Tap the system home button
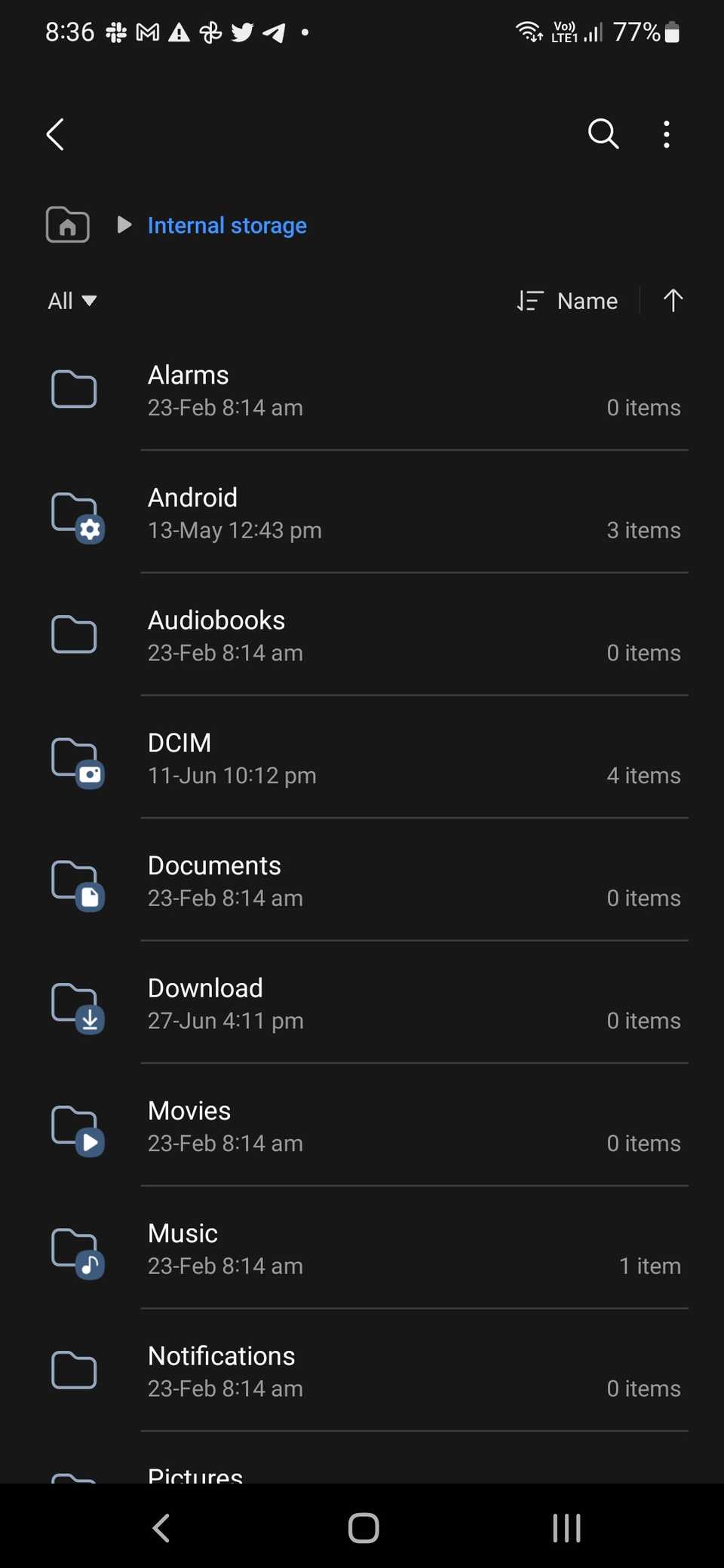This screenshot has height=1568, width=724. 363,1528
